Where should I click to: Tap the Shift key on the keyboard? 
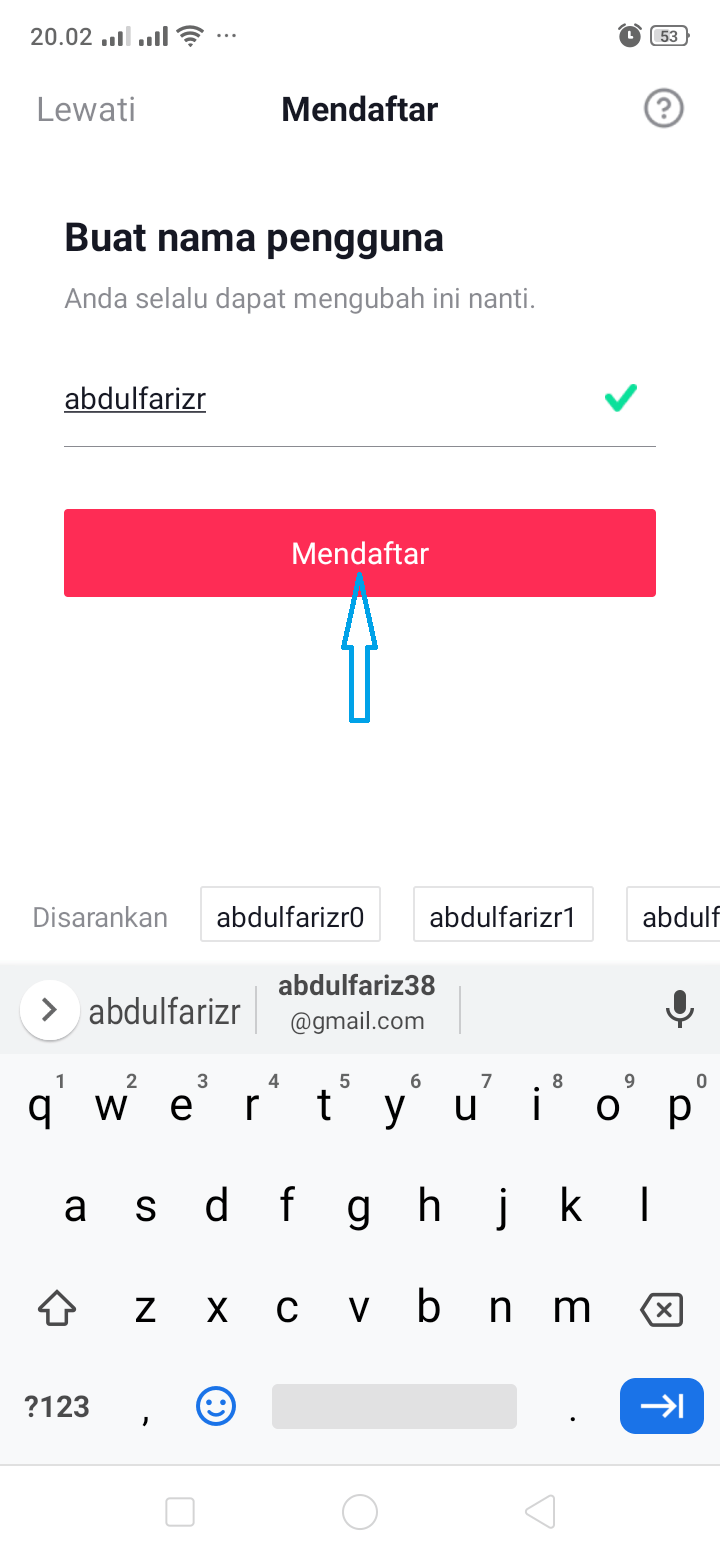point(56,1307)
